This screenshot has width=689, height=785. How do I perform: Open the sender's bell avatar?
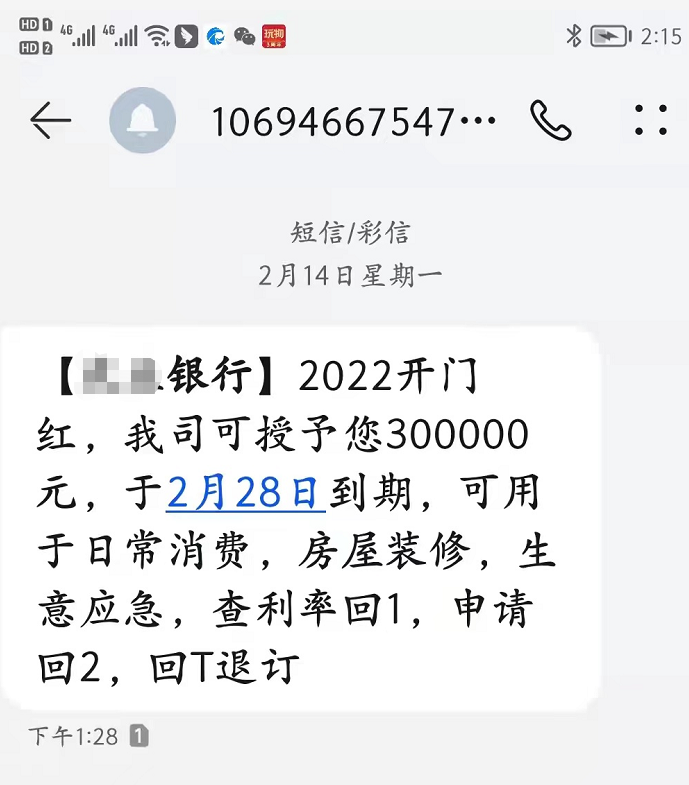tap(142, 120)
